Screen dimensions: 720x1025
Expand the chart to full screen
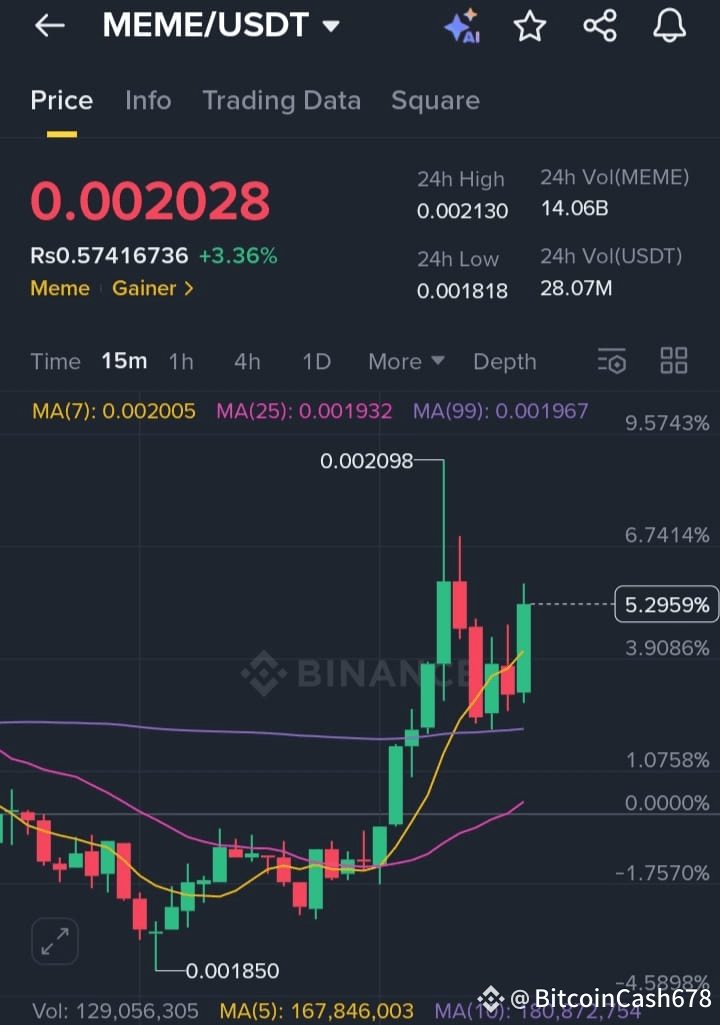coord(54,941)
